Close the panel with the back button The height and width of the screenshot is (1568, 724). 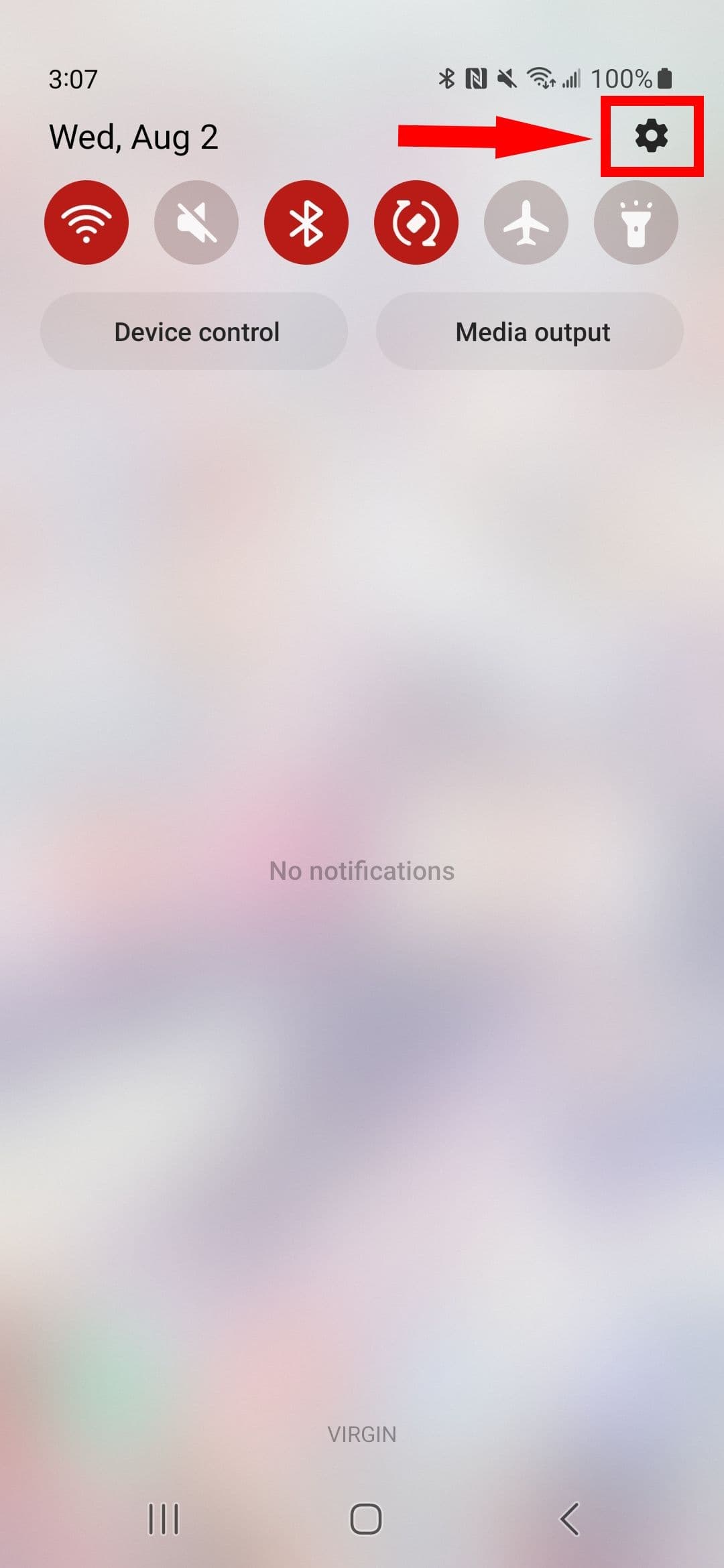coord(569,1518)
